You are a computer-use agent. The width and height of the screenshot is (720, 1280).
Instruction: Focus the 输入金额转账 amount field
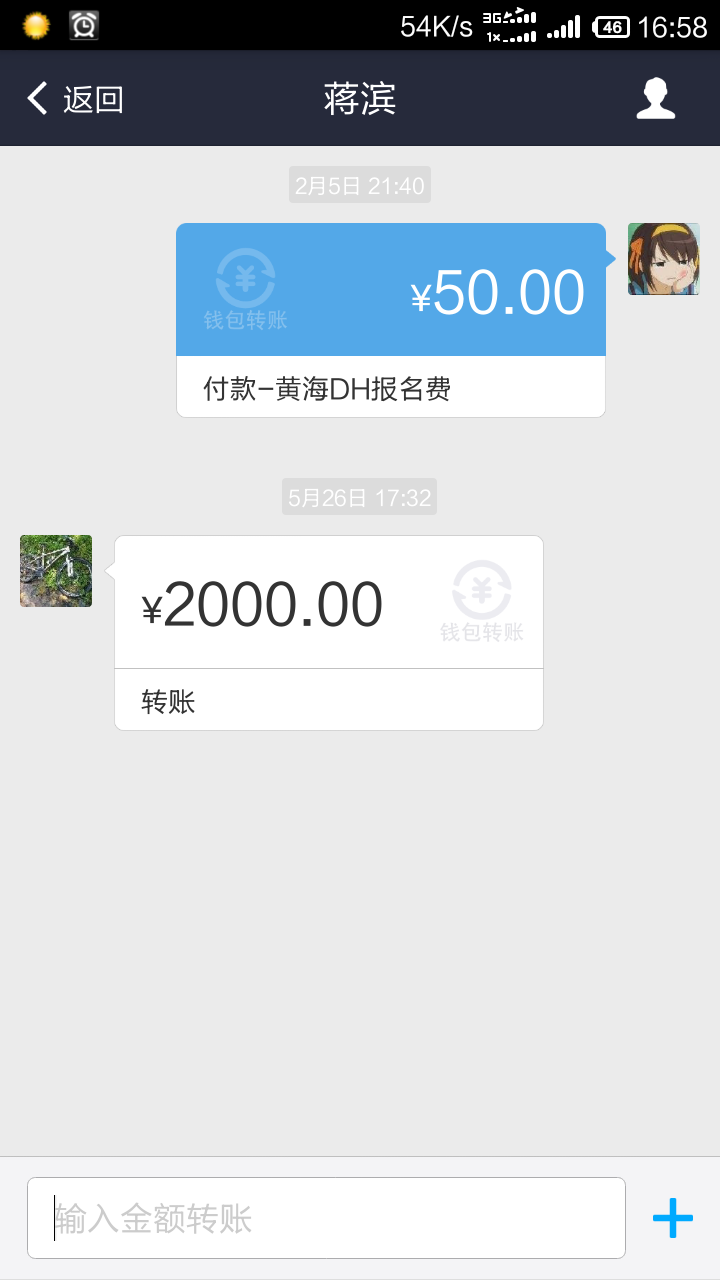pos(326,1218)
